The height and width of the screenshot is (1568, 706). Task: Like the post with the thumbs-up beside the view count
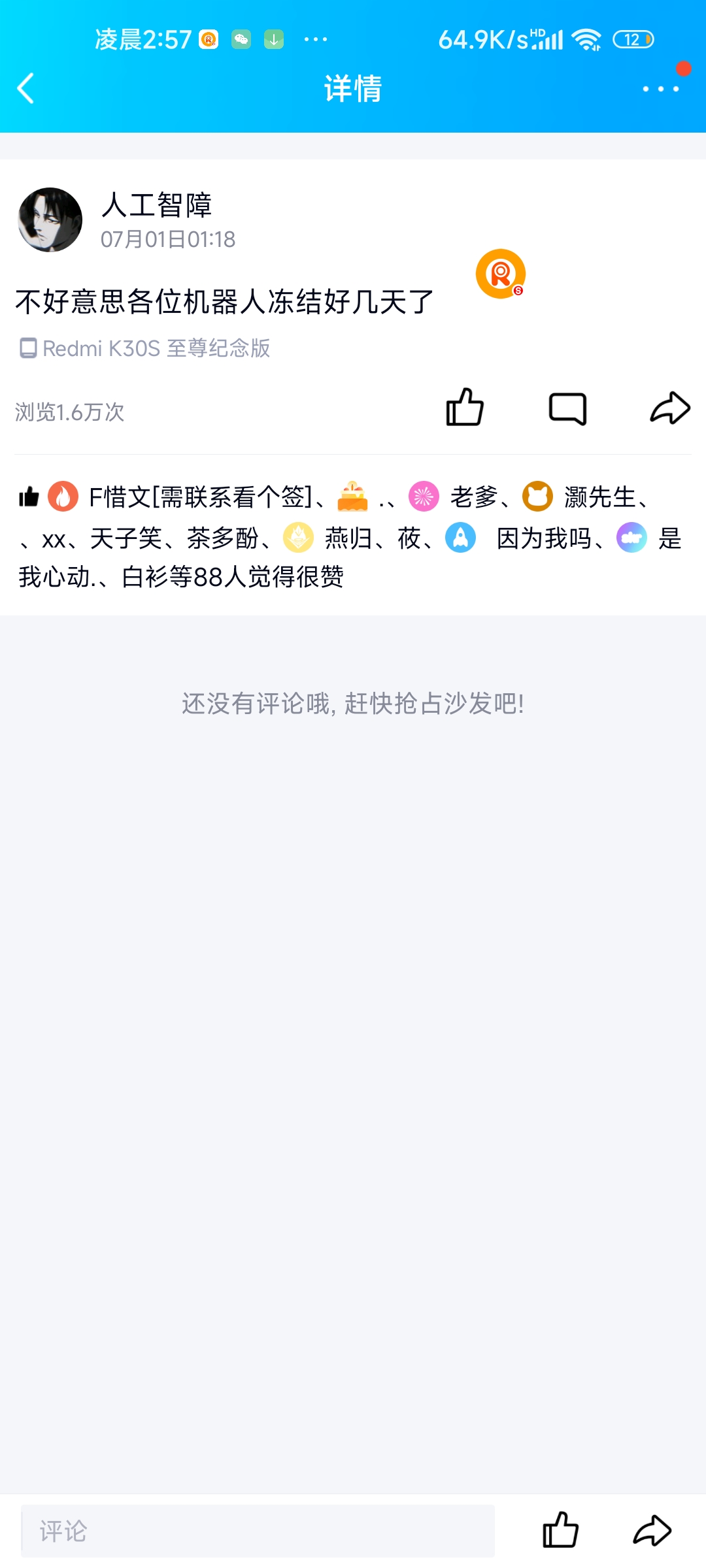pyautogui.click(x=465, y=408)
